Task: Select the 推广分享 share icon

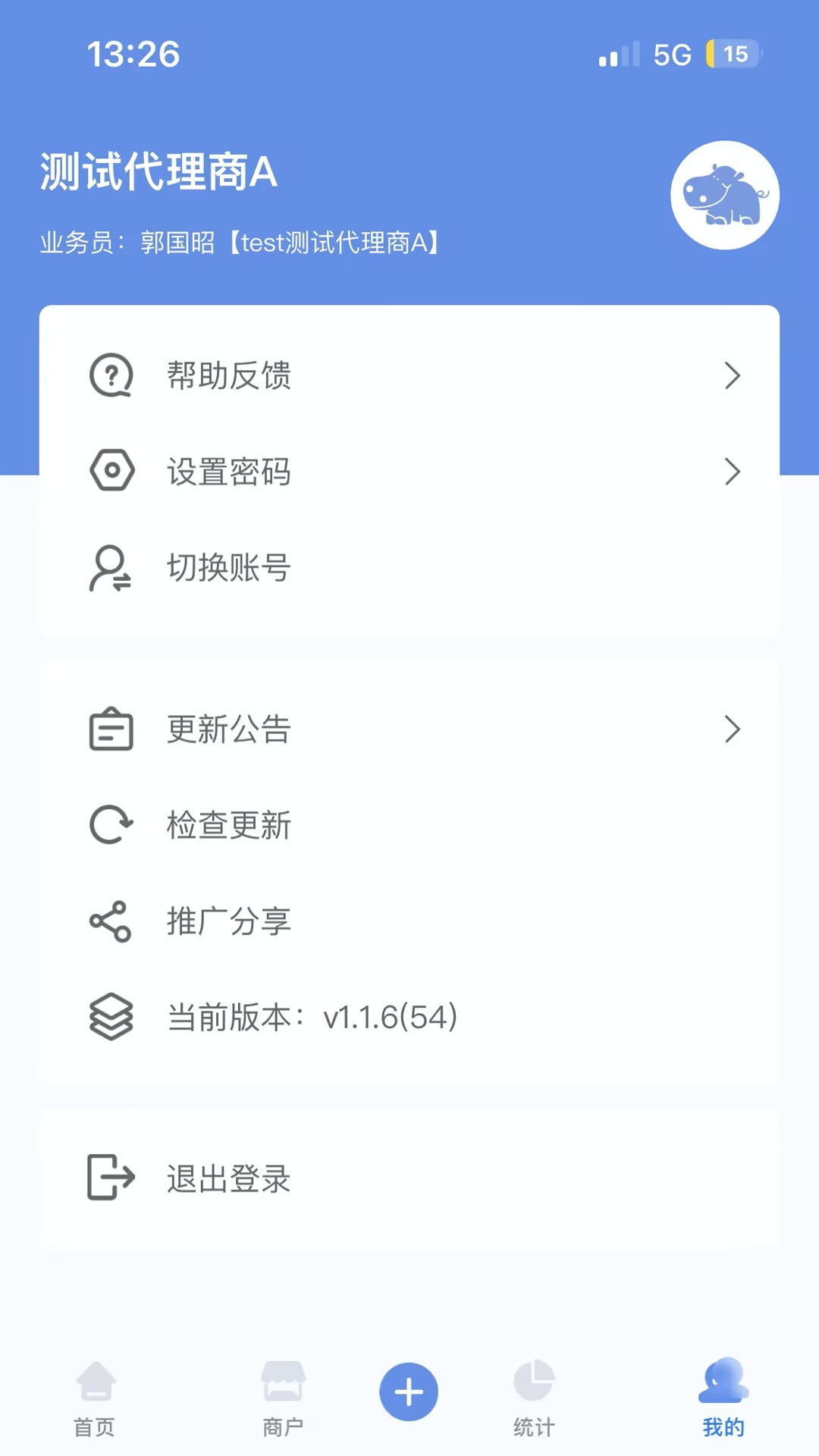Action: pyautogui.click(x=111, y=921)
